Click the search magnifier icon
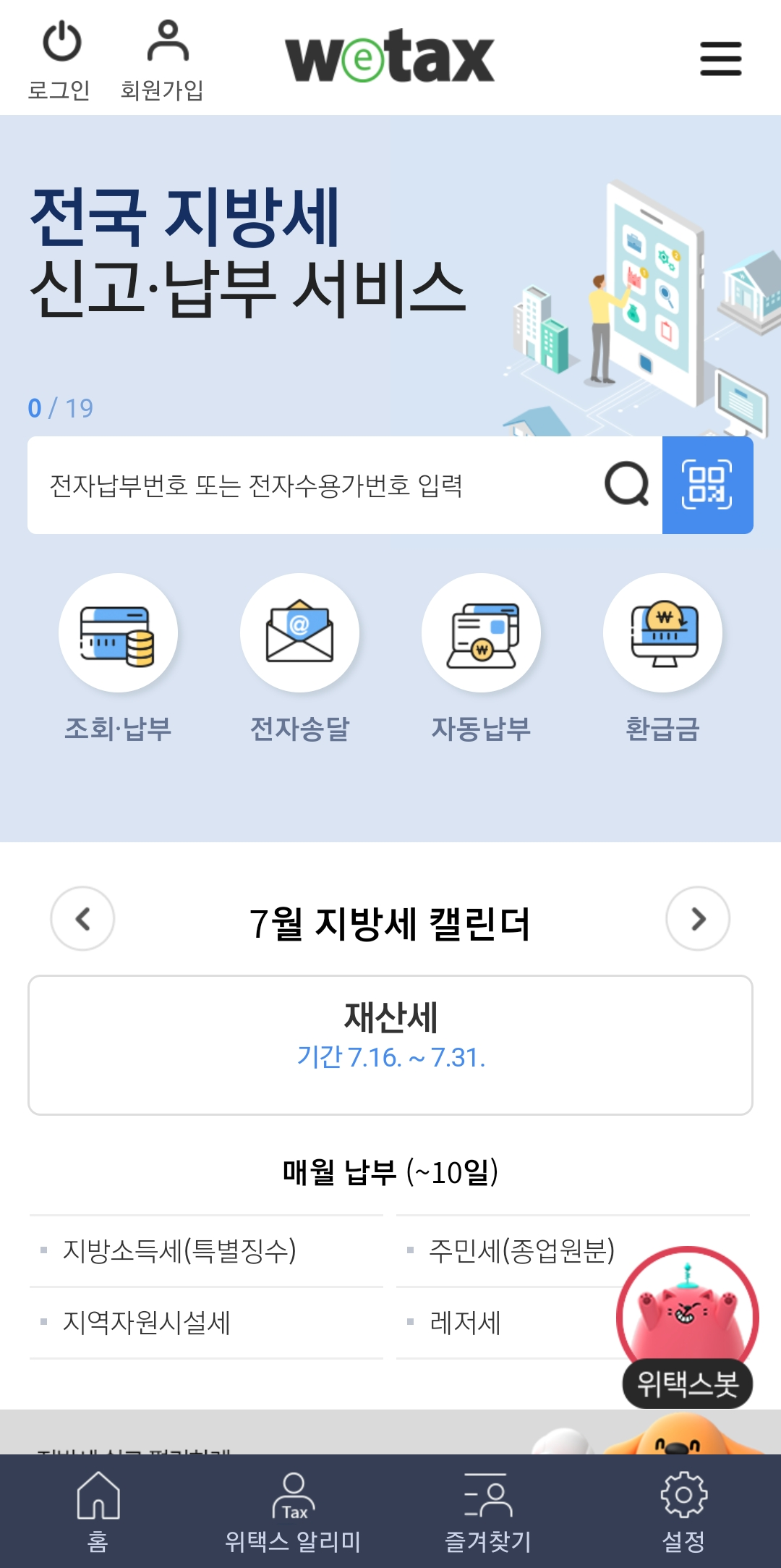781x1568 pixels. click(x=628, y=485)
